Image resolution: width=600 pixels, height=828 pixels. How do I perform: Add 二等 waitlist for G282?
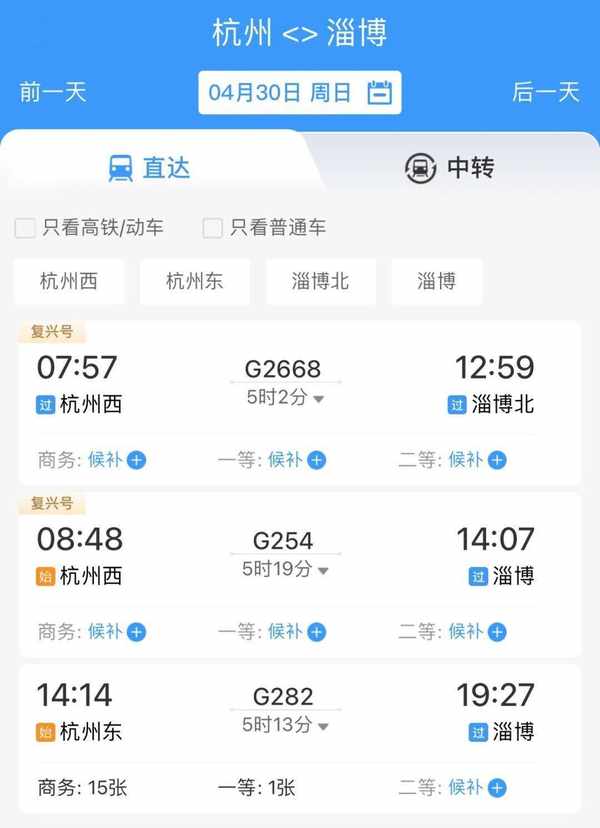pos(497,788)
